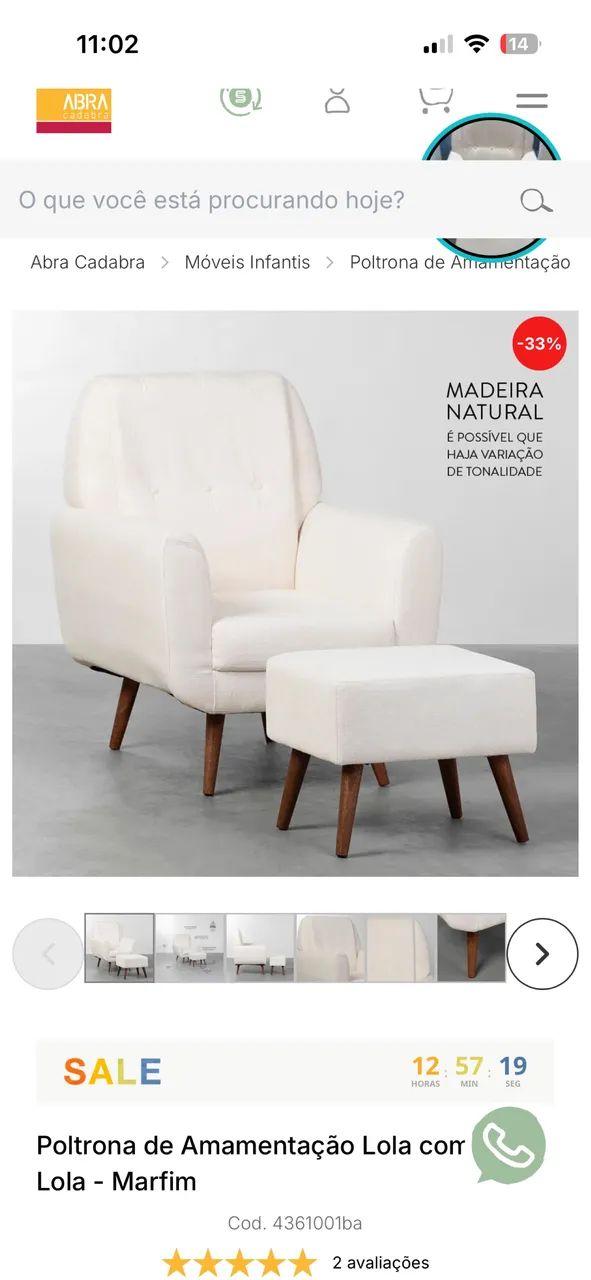Show next gallery thumbnails with right arrow
The height and width of the screenshot is (1280, 591).
tap(542, 954)
